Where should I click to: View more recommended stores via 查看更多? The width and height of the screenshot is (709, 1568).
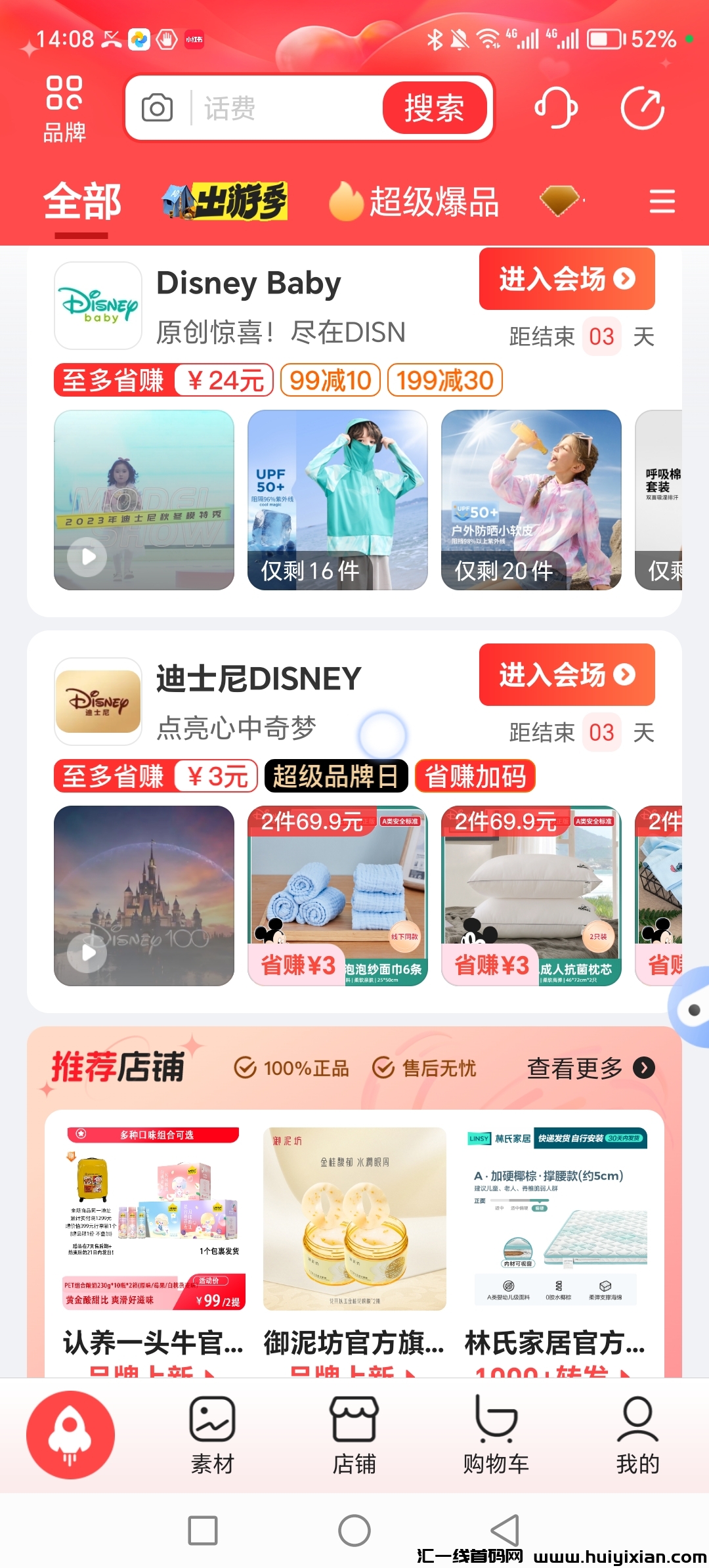[590, 1068]
